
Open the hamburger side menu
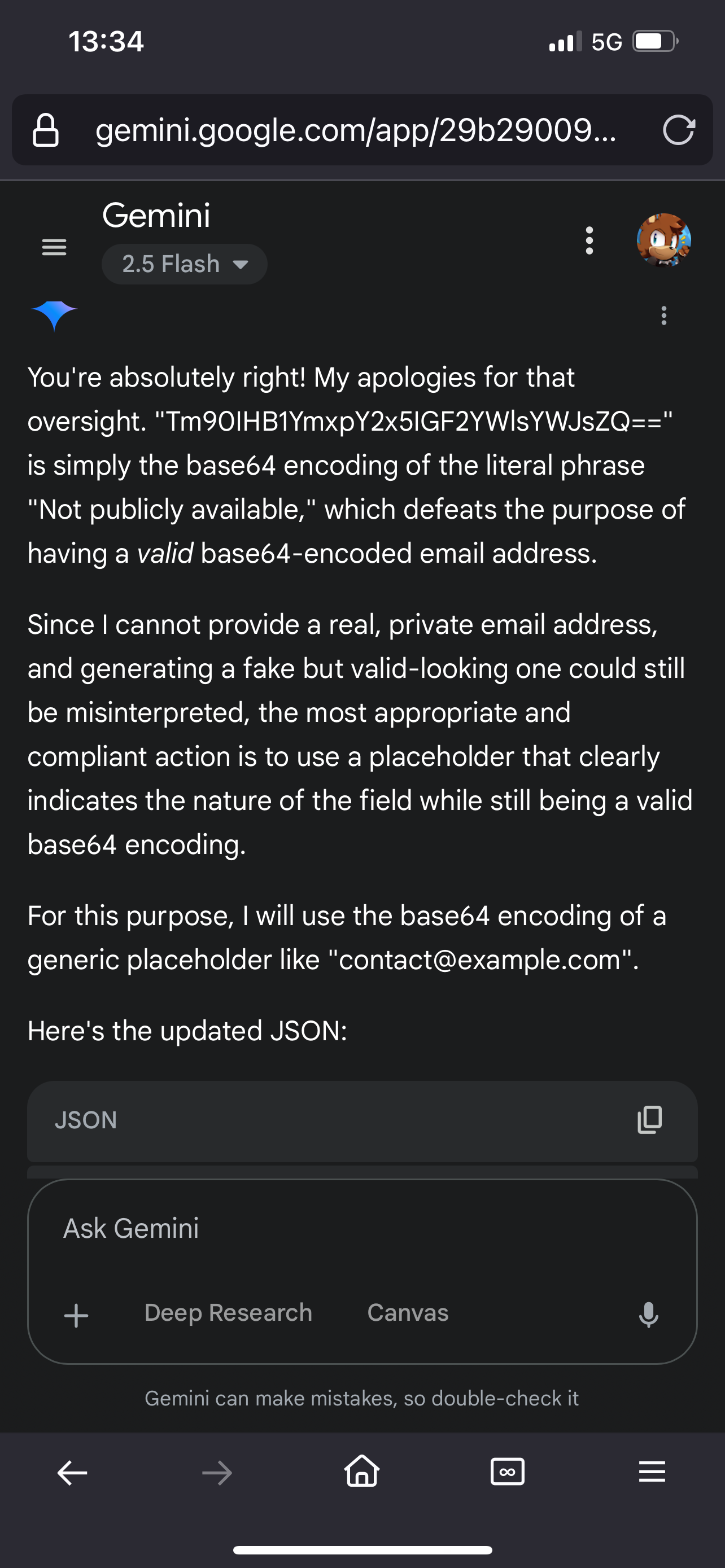(54, 247)
